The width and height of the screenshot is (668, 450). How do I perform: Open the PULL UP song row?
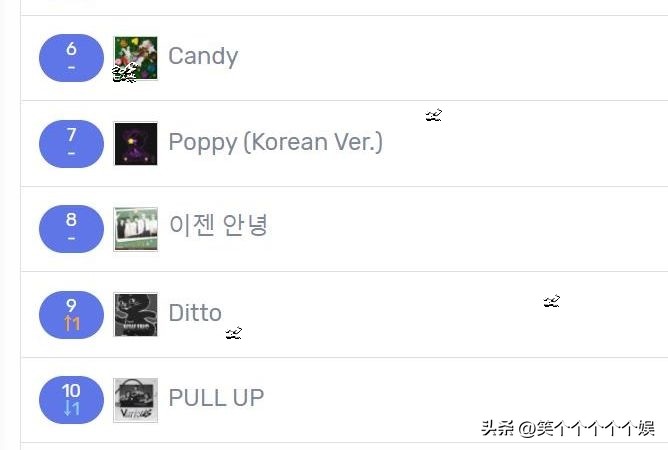pos(216,398)
